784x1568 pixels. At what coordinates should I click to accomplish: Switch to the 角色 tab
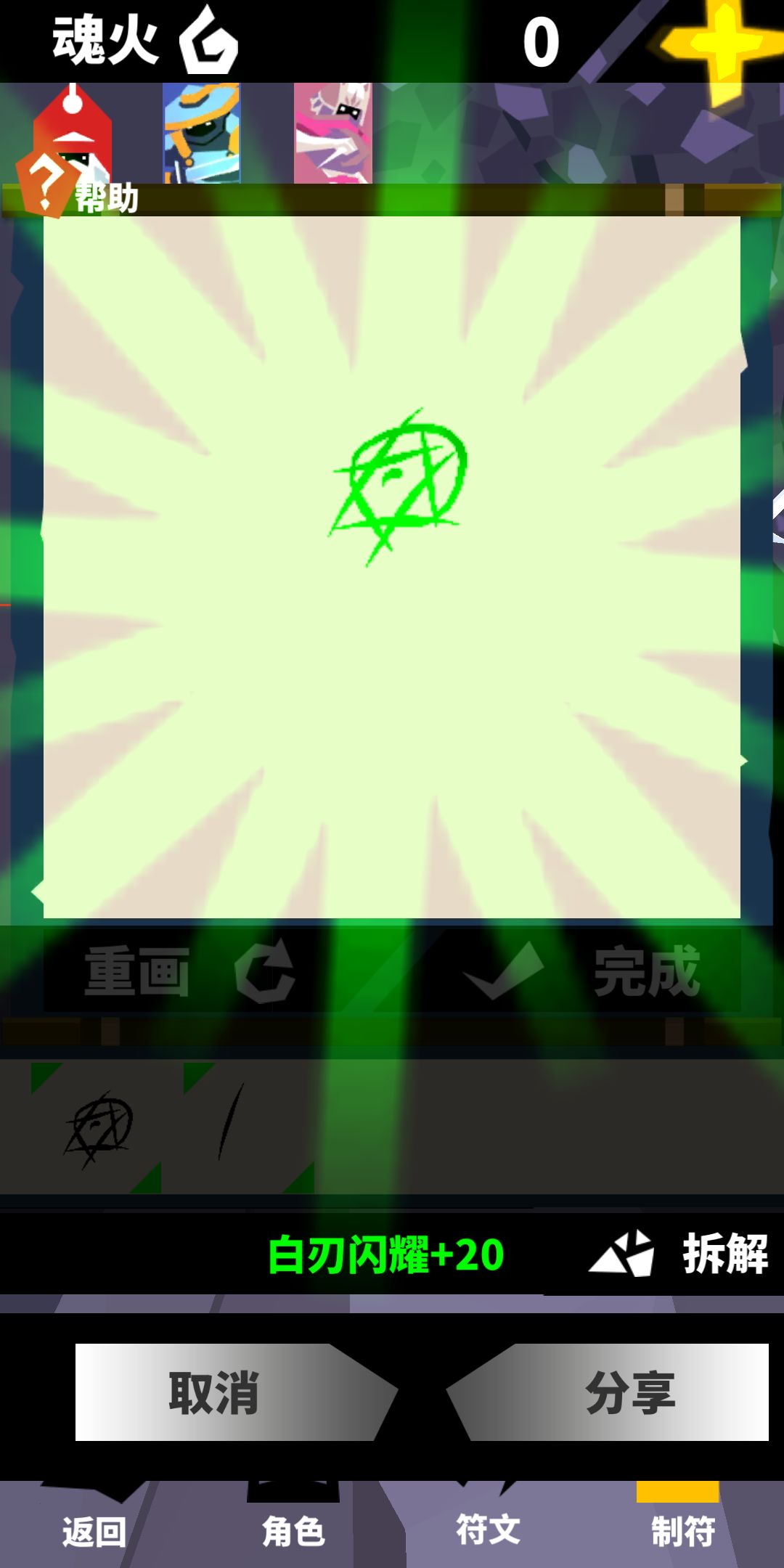(293, 1532)
